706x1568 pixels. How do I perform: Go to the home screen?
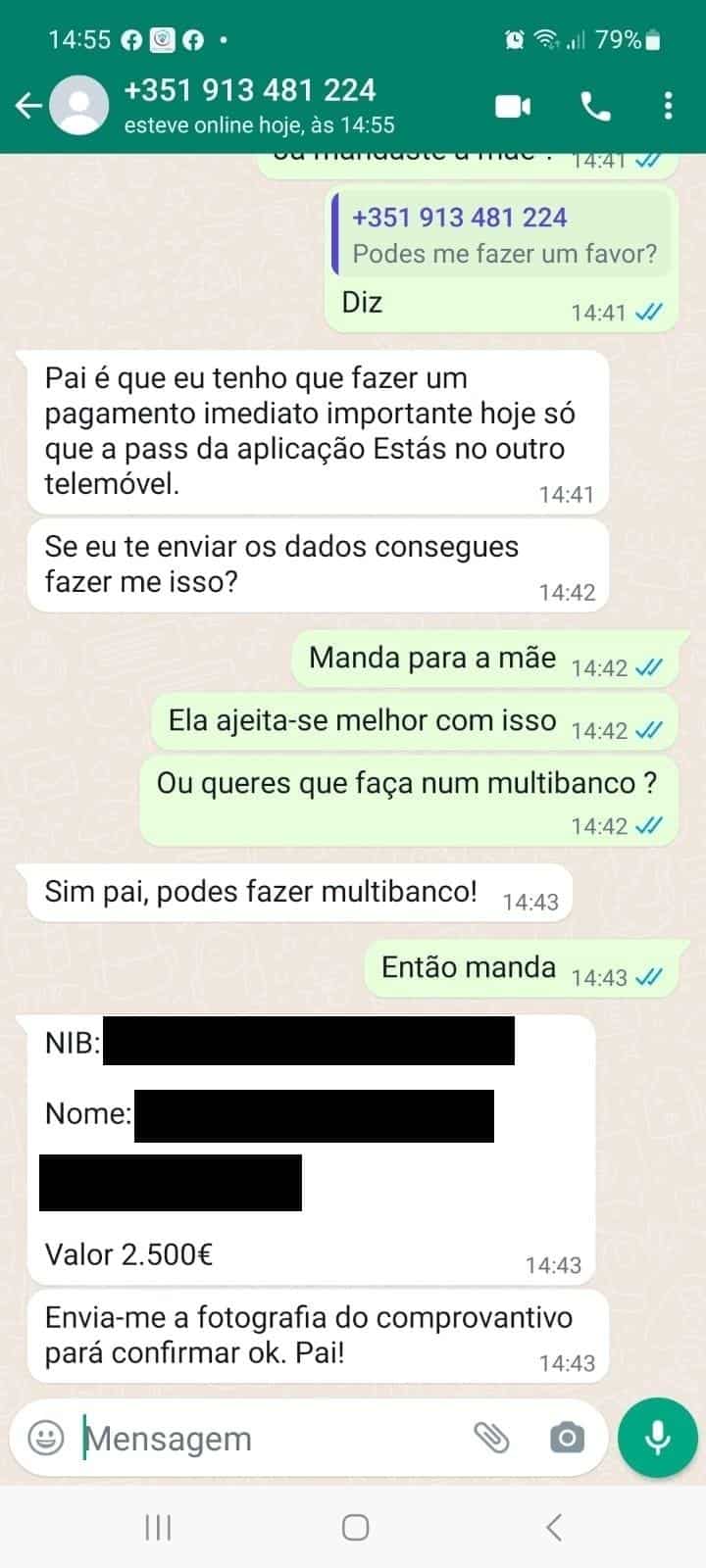[x=355, y=1527]
